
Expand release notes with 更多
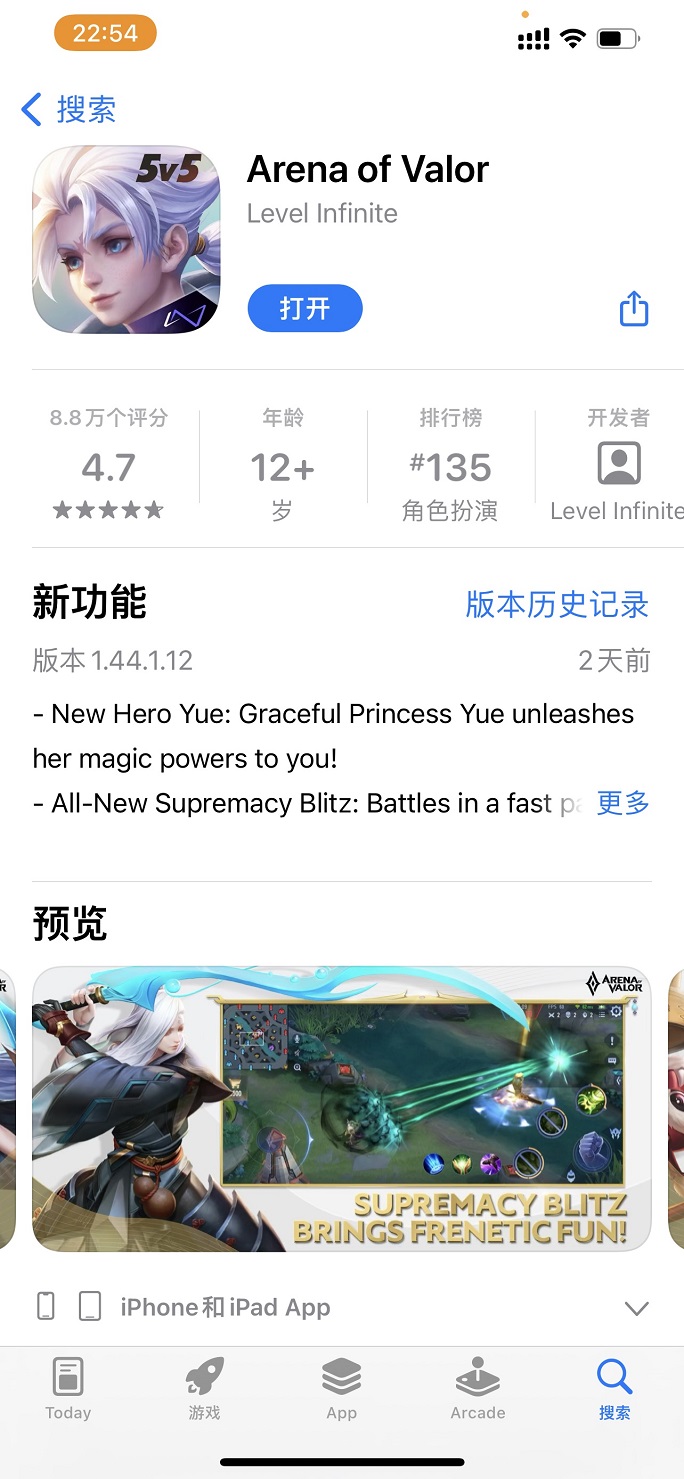(x=623, y=802)
